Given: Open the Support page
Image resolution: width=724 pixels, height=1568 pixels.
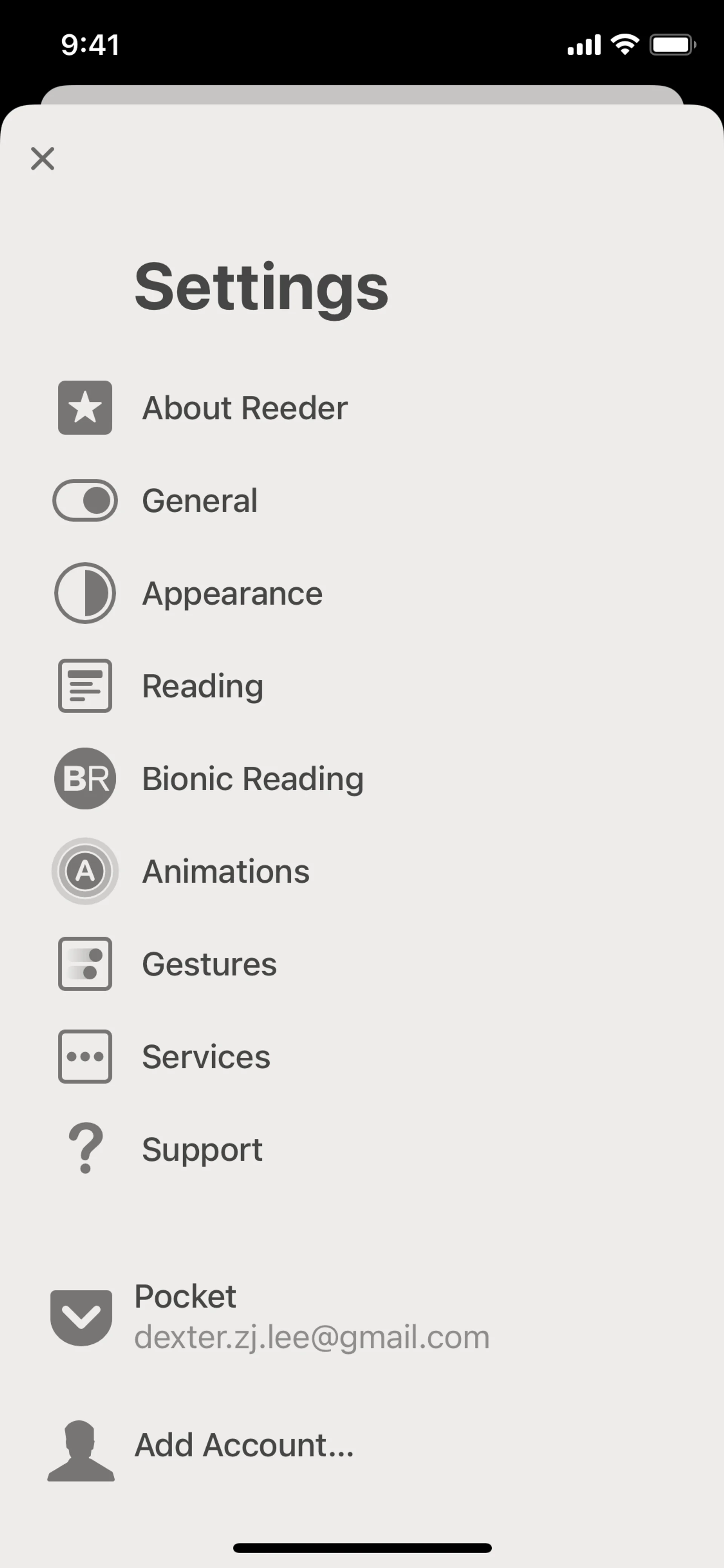Looking at the screenshot, I should tap(202, 1149).
